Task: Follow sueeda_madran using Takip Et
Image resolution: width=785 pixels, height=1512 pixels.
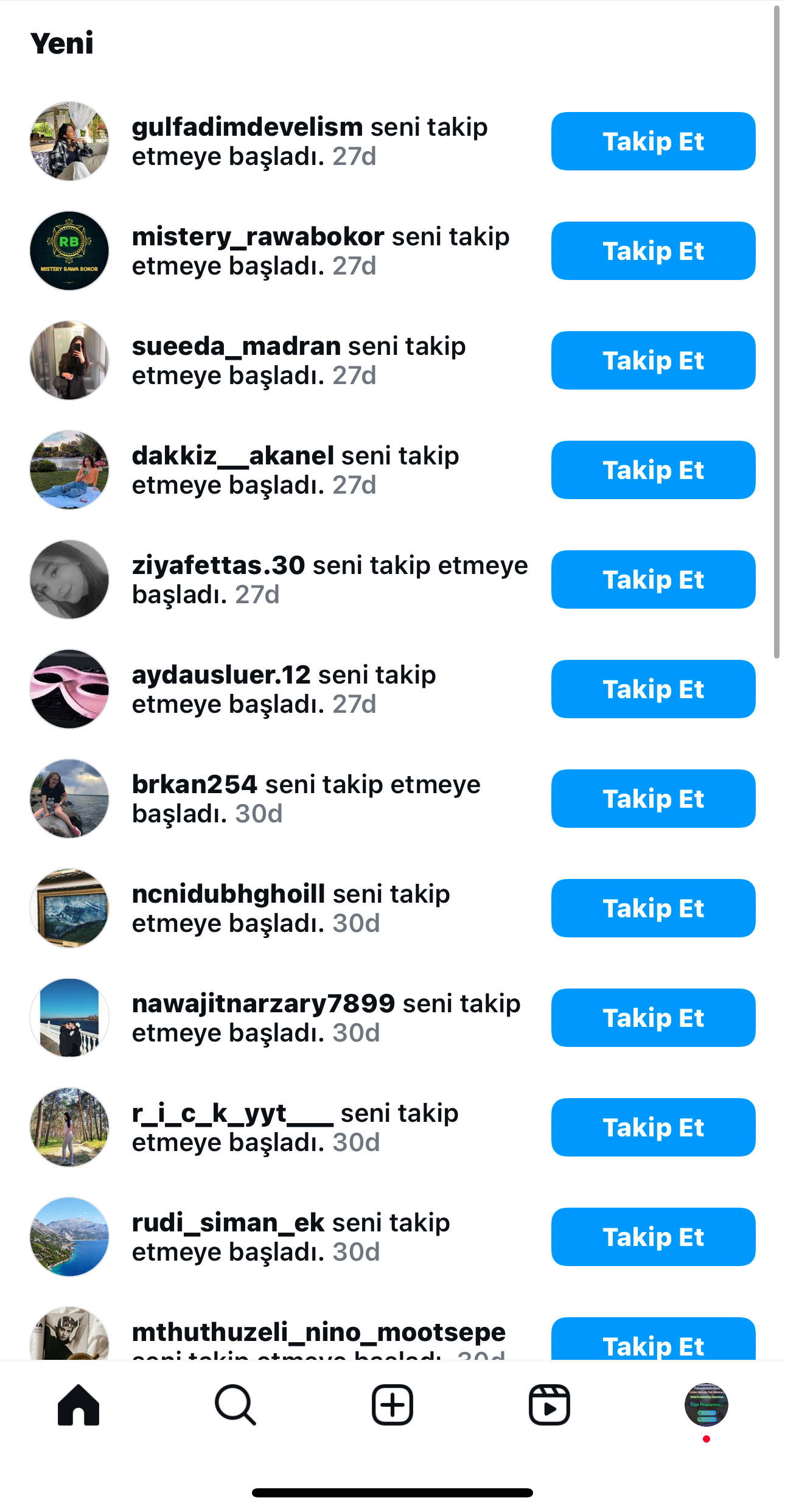Action: click(653, 360)
